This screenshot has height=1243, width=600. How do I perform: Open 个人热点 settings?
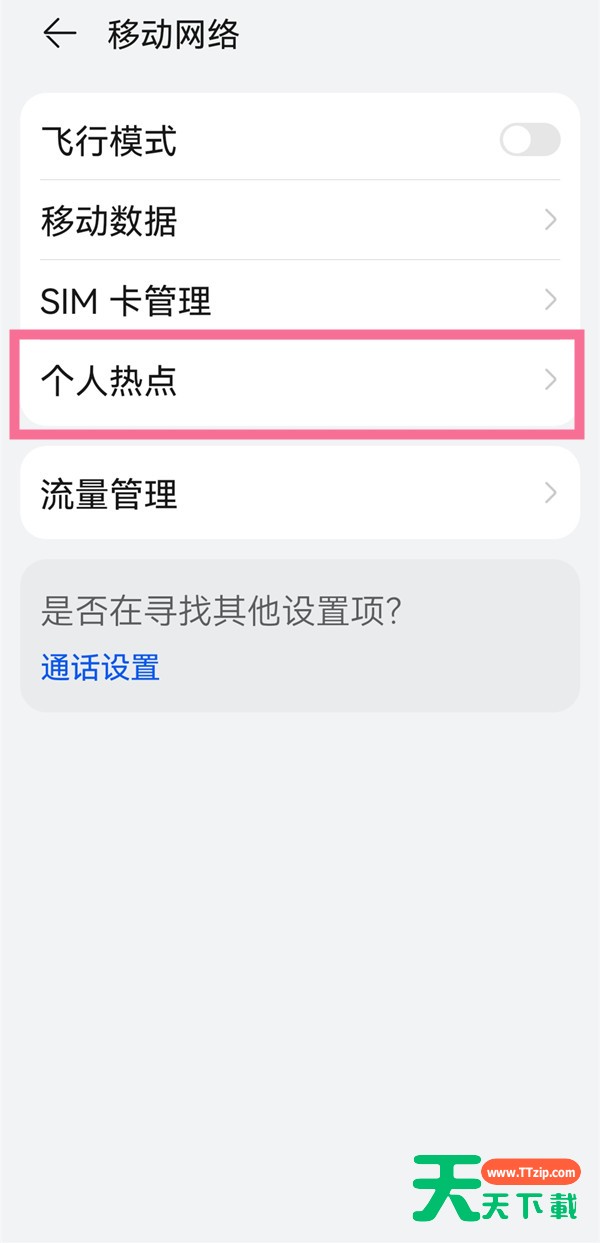300,380
